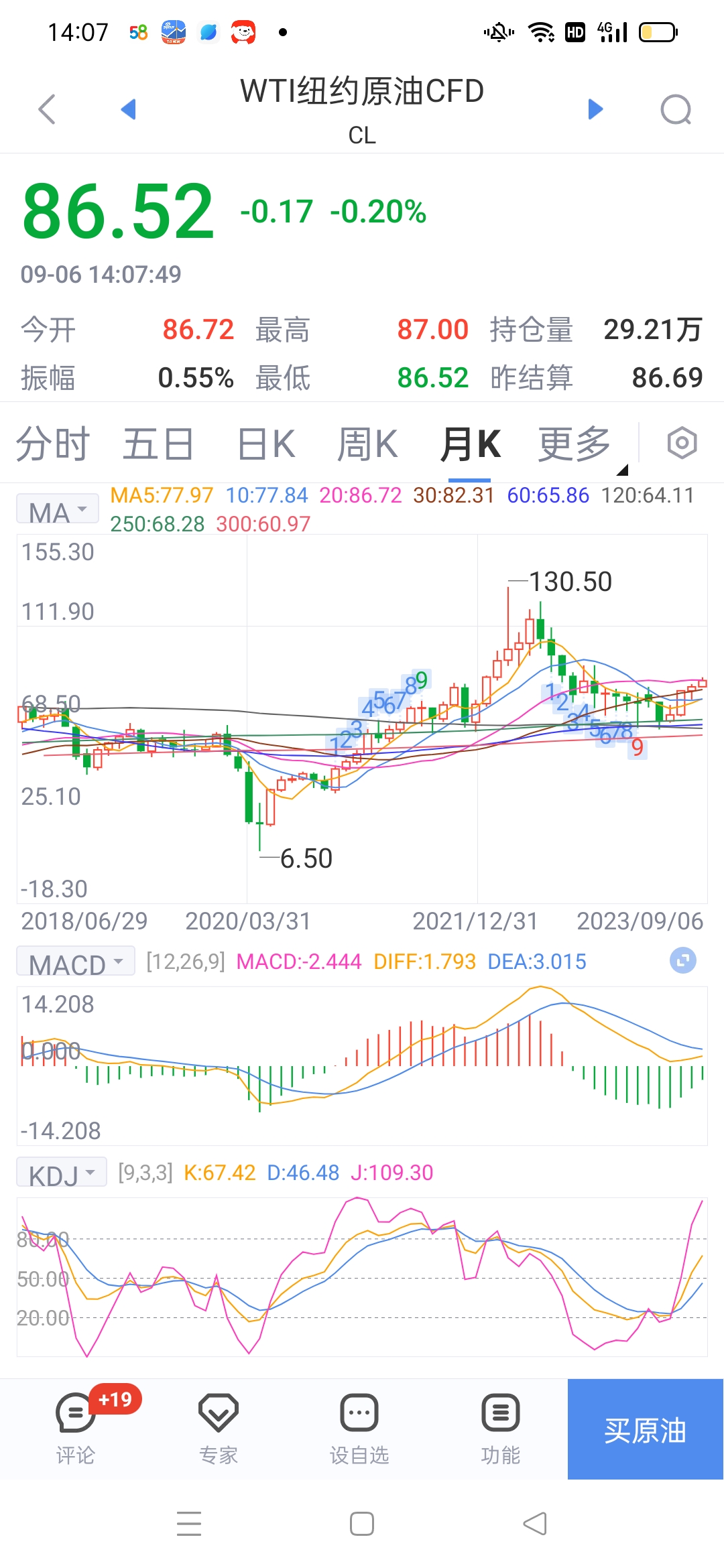724x1568 pixels.
Task: Expand the 更多 chart period options
Action: pyautogui.click(x=575, y=444)
